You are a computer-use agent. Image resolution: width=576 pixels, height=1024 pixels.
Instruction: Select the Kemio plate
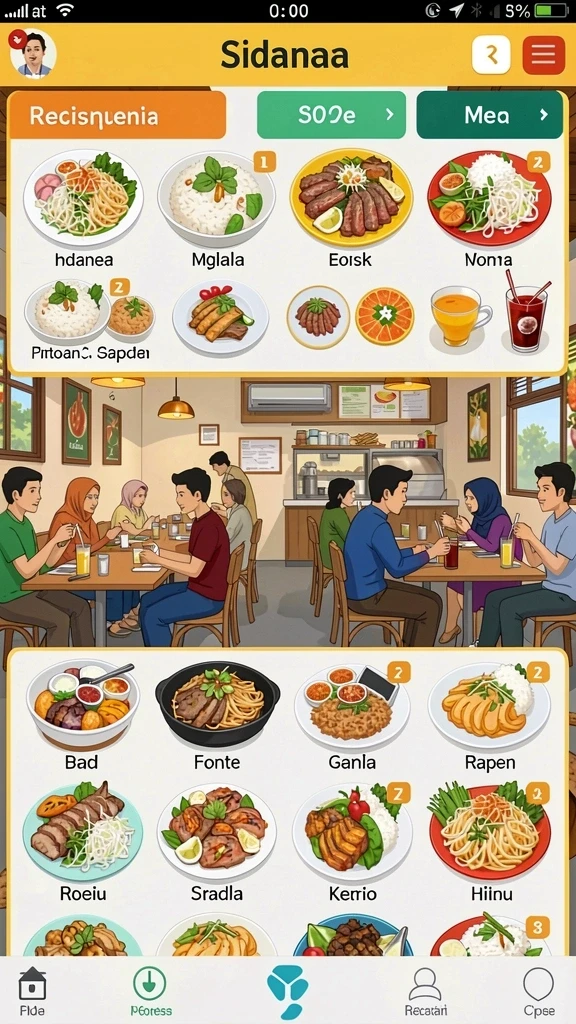(x=352, y=842)
